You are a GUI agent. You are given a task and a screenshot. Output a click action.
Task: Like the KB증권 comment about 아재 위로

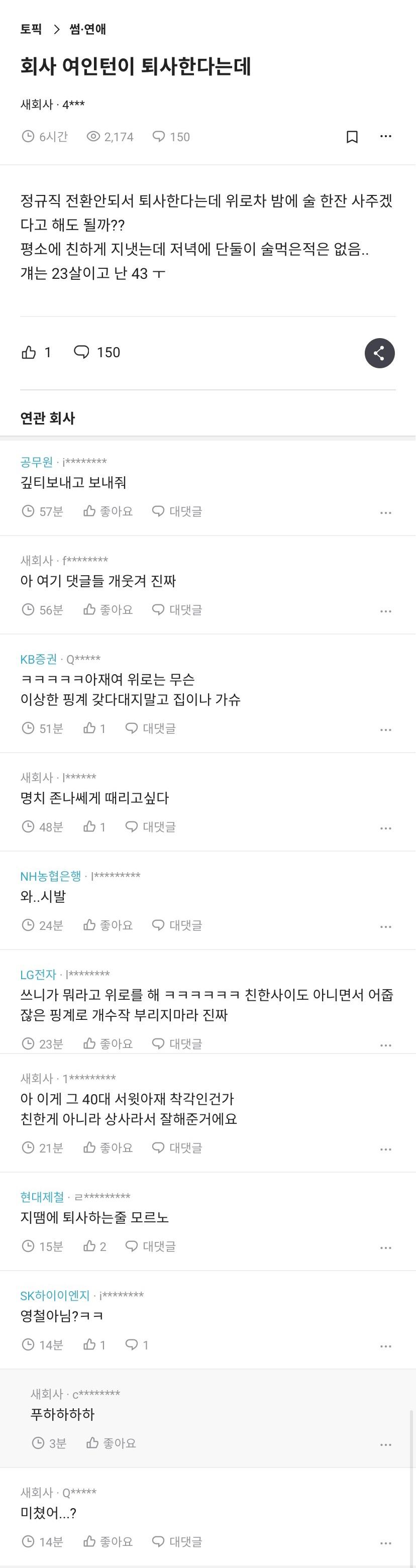click(94, 728)
